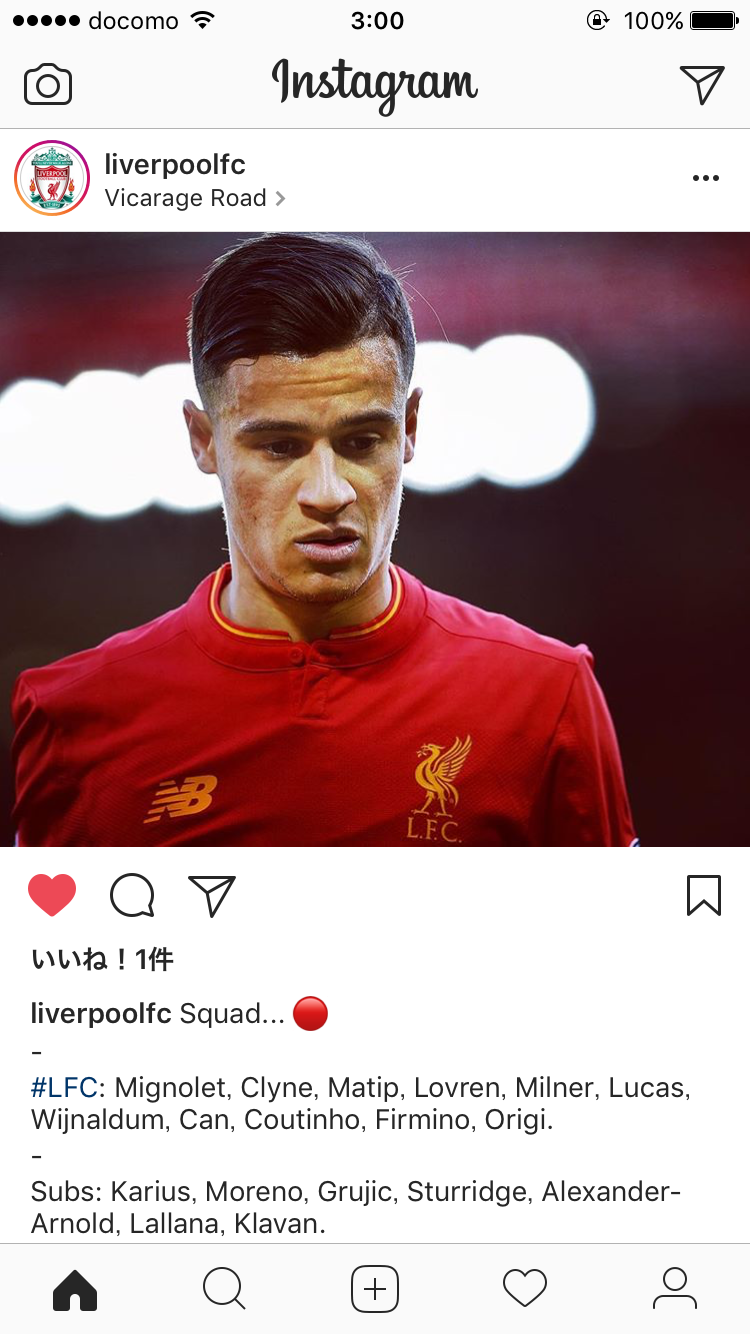Comment on the liverpoolfc post
This screenshot has height=1334, width=750.
point(132,895)
